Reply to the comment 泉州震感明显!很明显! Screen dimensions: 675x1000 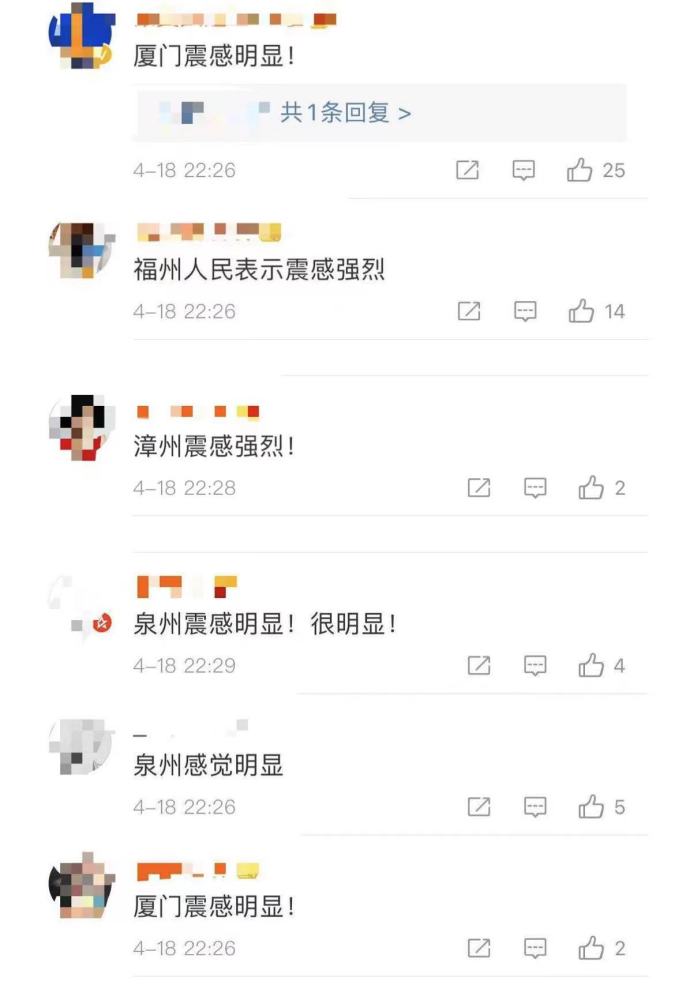536,665
